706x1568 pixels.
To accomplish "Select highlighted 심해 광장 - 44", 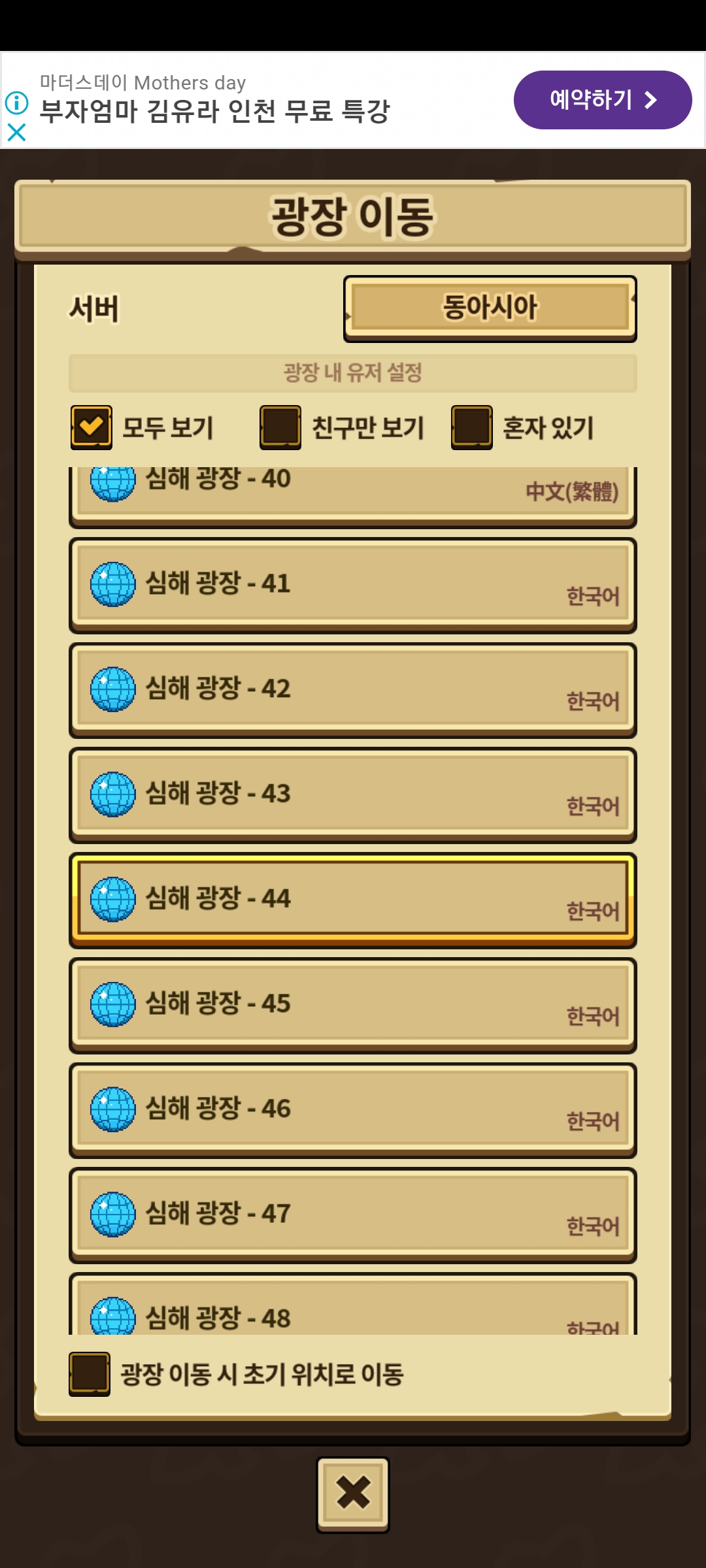I will point(353,899).
